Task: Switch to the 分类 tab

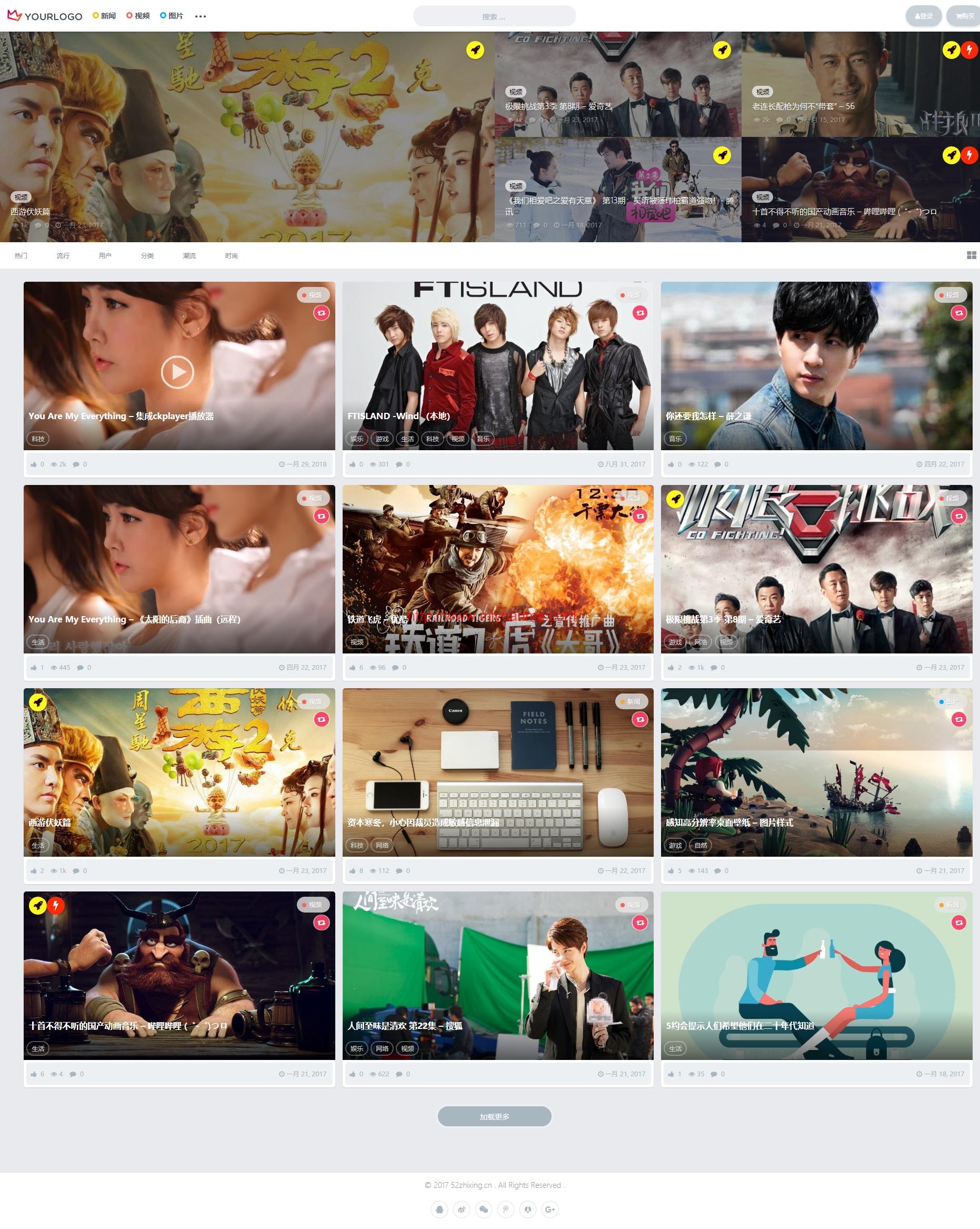Action: (x=147, y=256)
